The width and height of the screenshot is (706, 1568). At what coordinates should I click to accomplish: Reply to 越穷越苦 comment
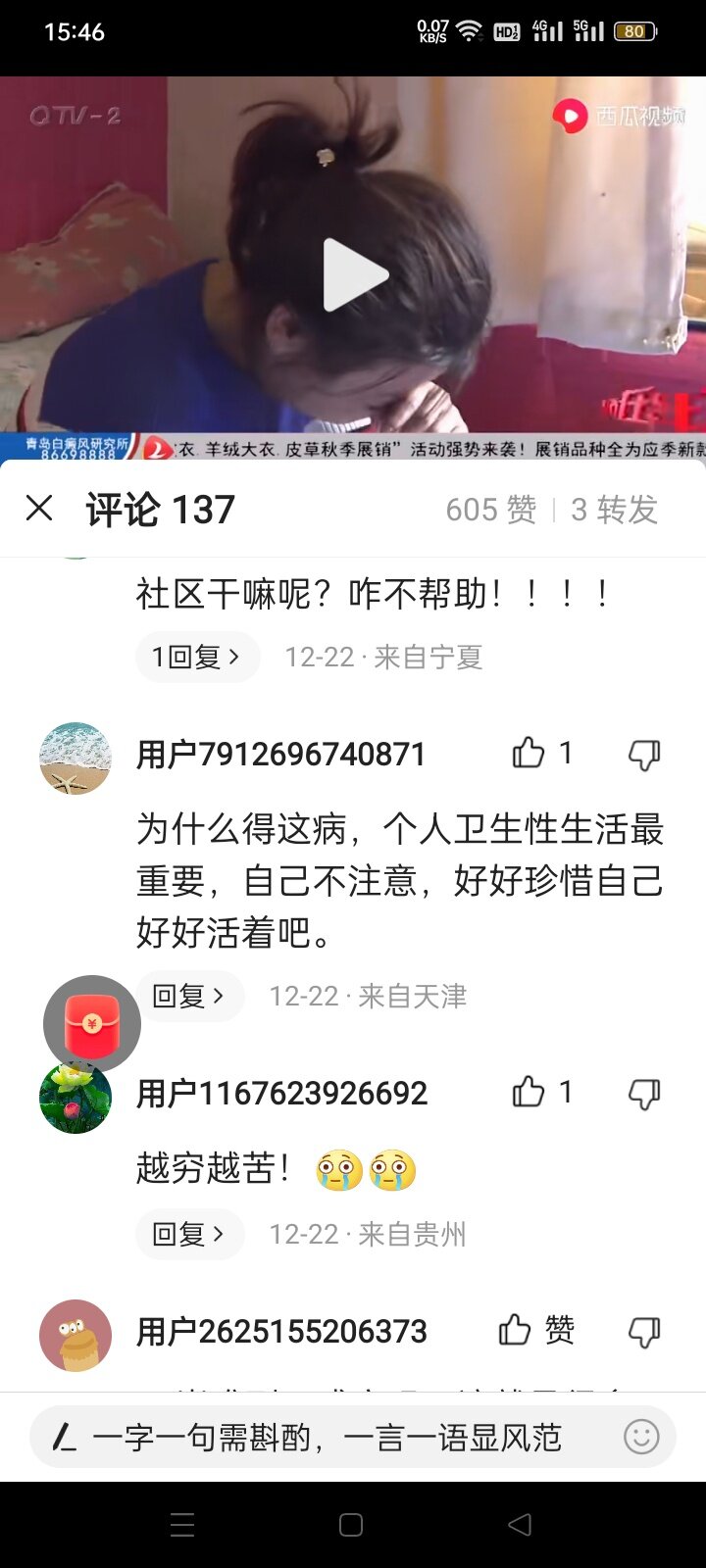[x=188, y=1234]
